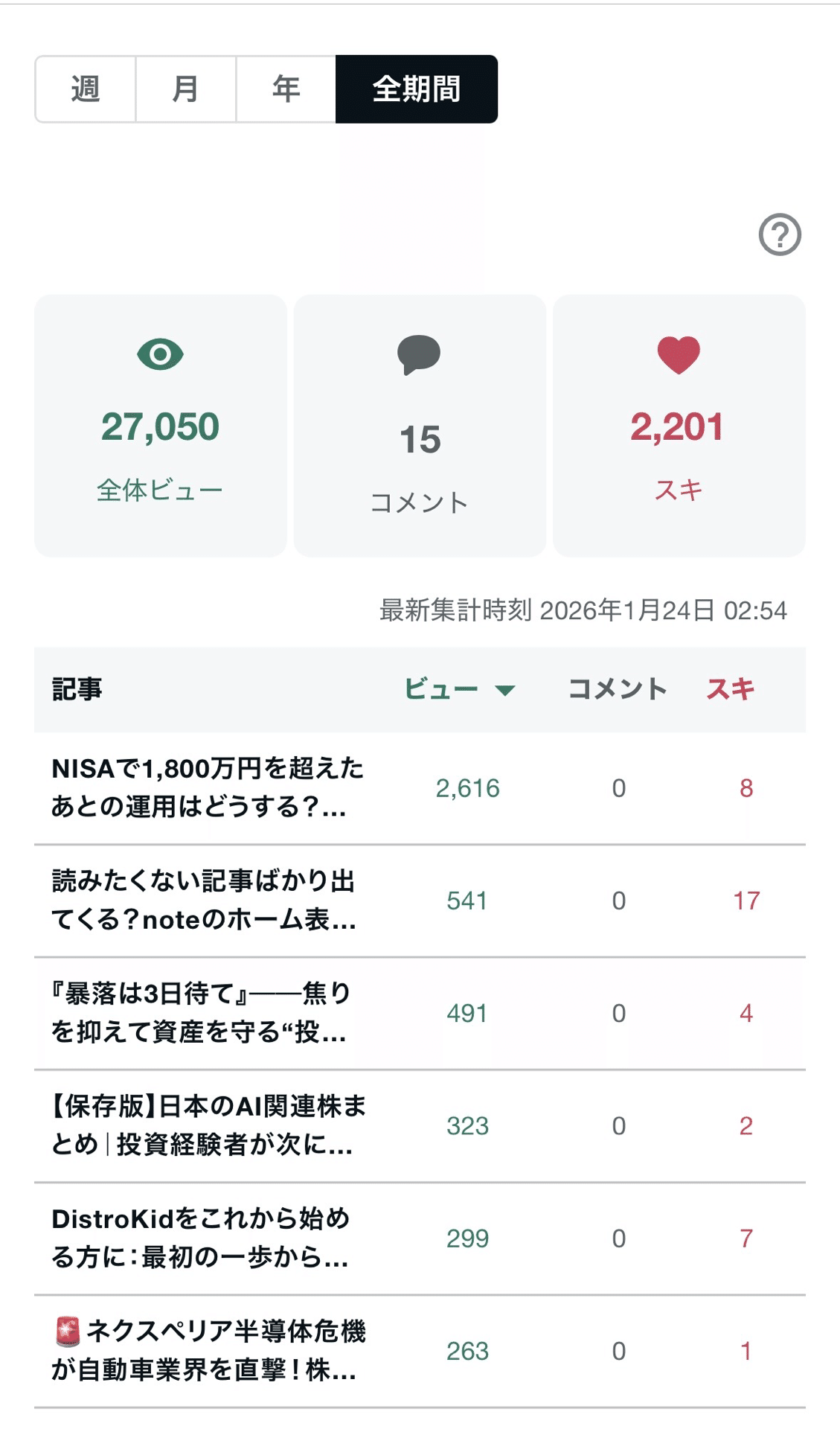Switch to the 週 period tab
The image size is (840, 1429).
[85, 88]
